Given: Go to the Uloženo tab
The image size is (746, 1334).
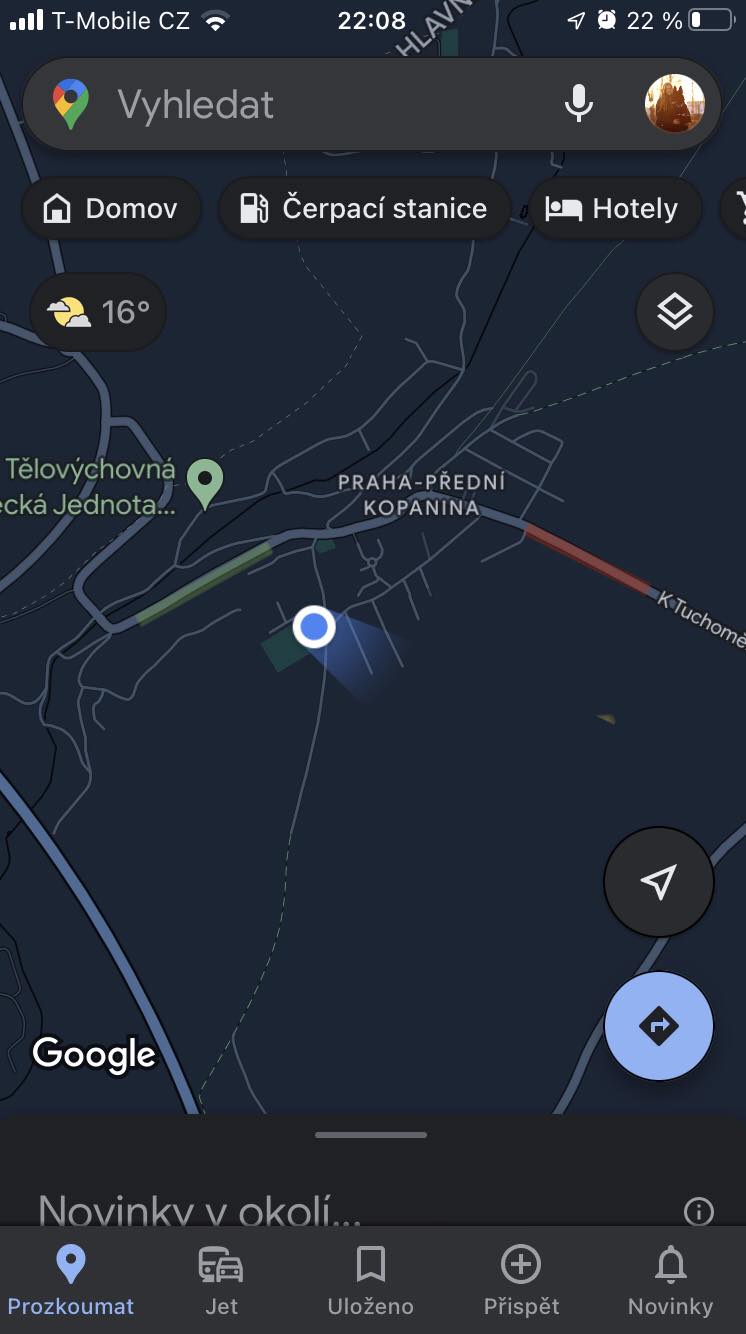Looking at the screenshot, I should (x=370, y=1281).
